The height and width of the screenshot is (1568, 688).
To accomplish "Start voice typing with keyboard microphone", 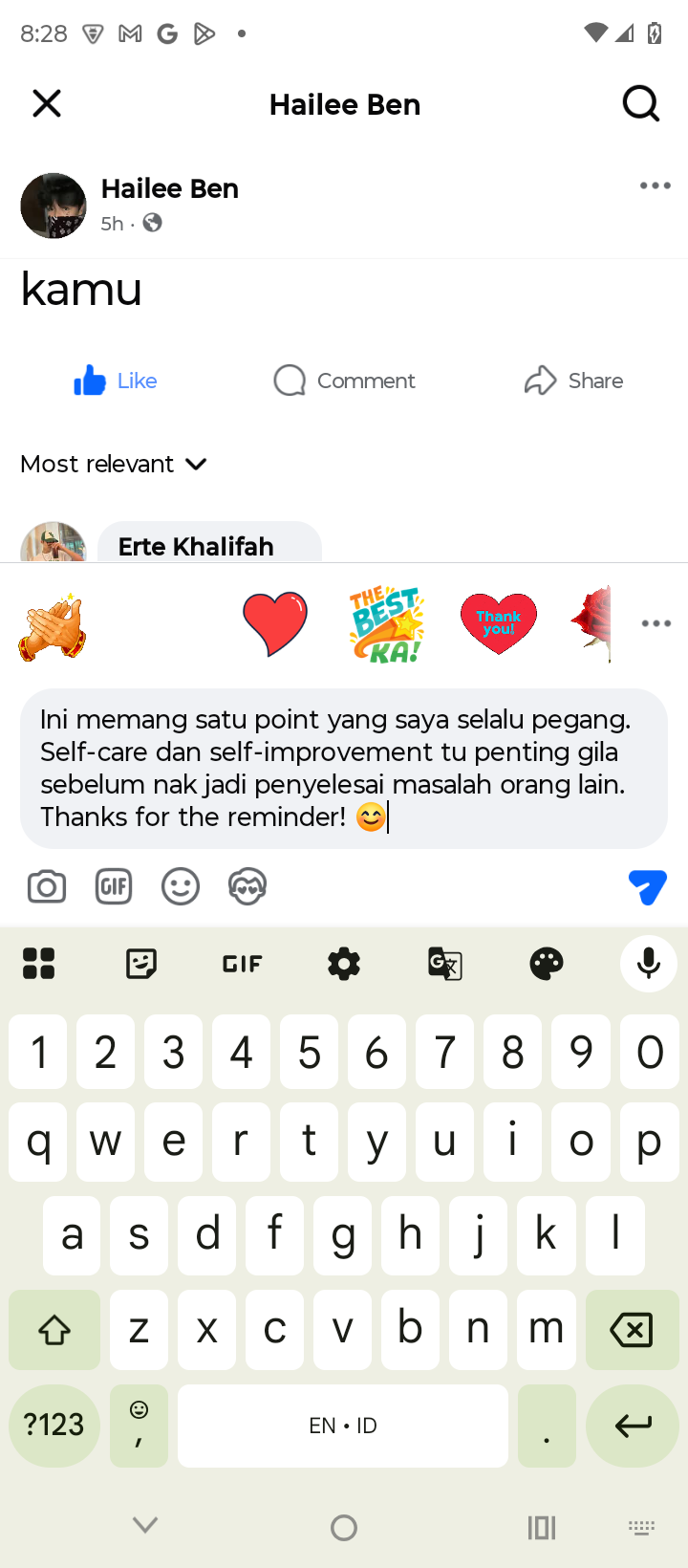I will click(x=648, y=963).
